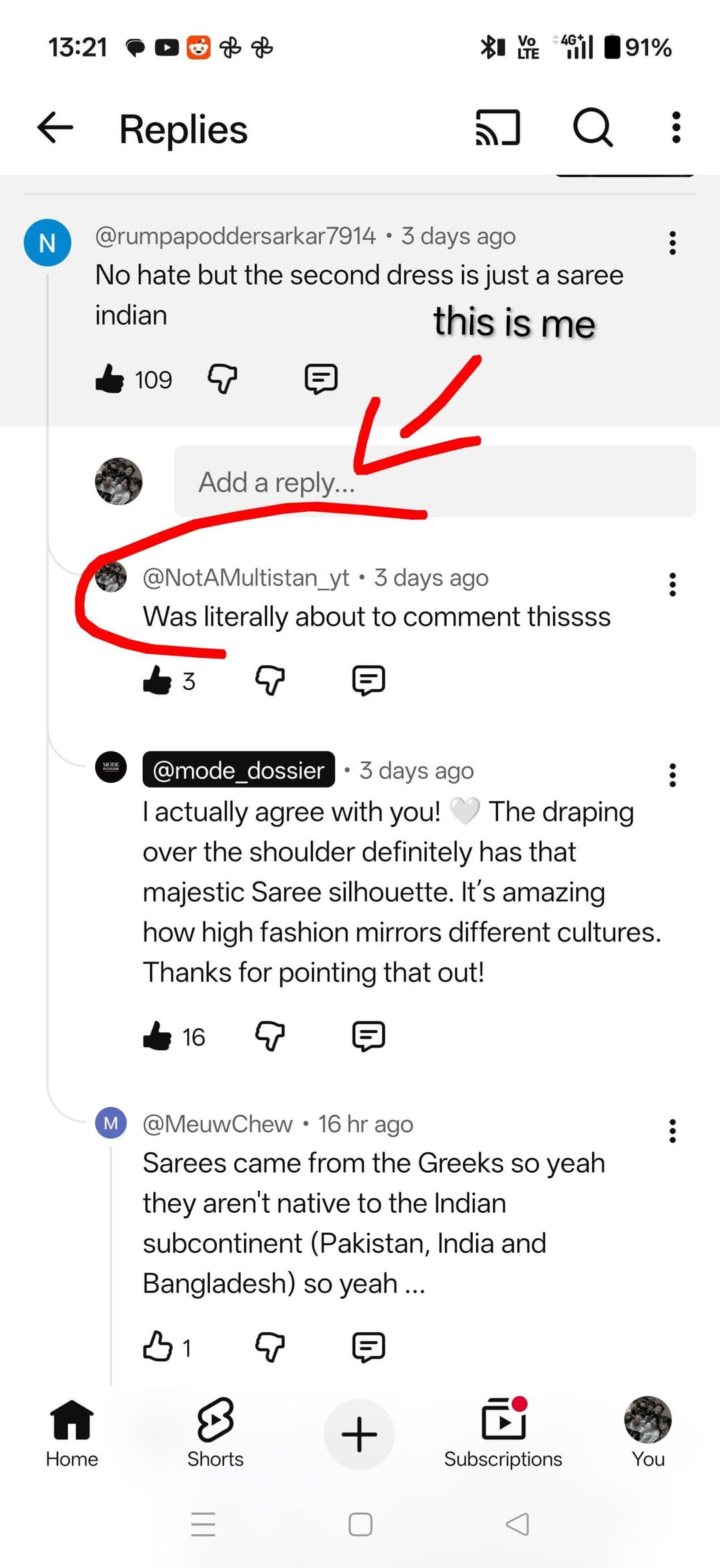Open the search icon
720x1568 pixels.
[x=593, y=127]
